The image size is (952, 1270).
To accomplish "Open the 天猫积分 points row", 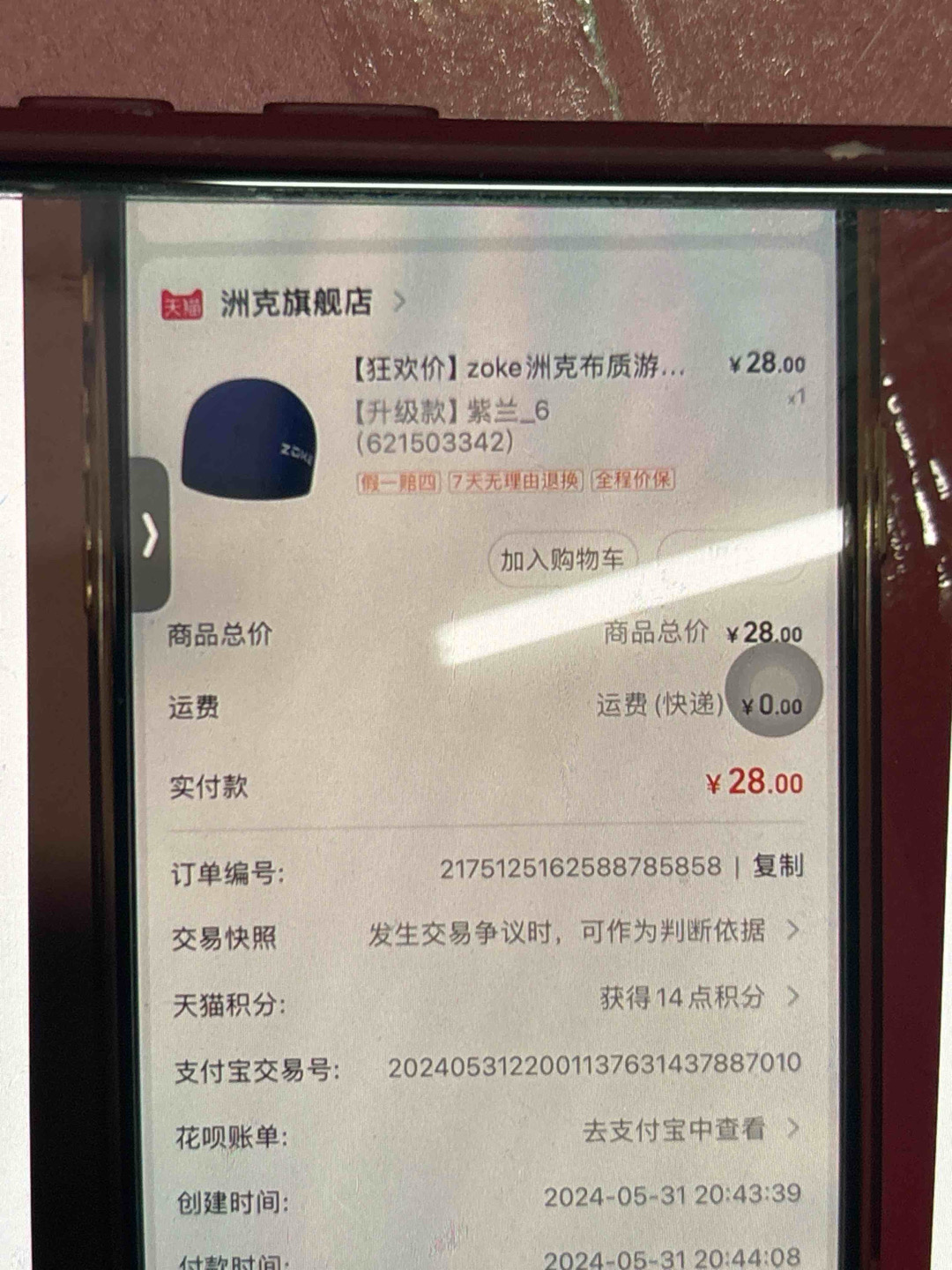I will (696, 998).
